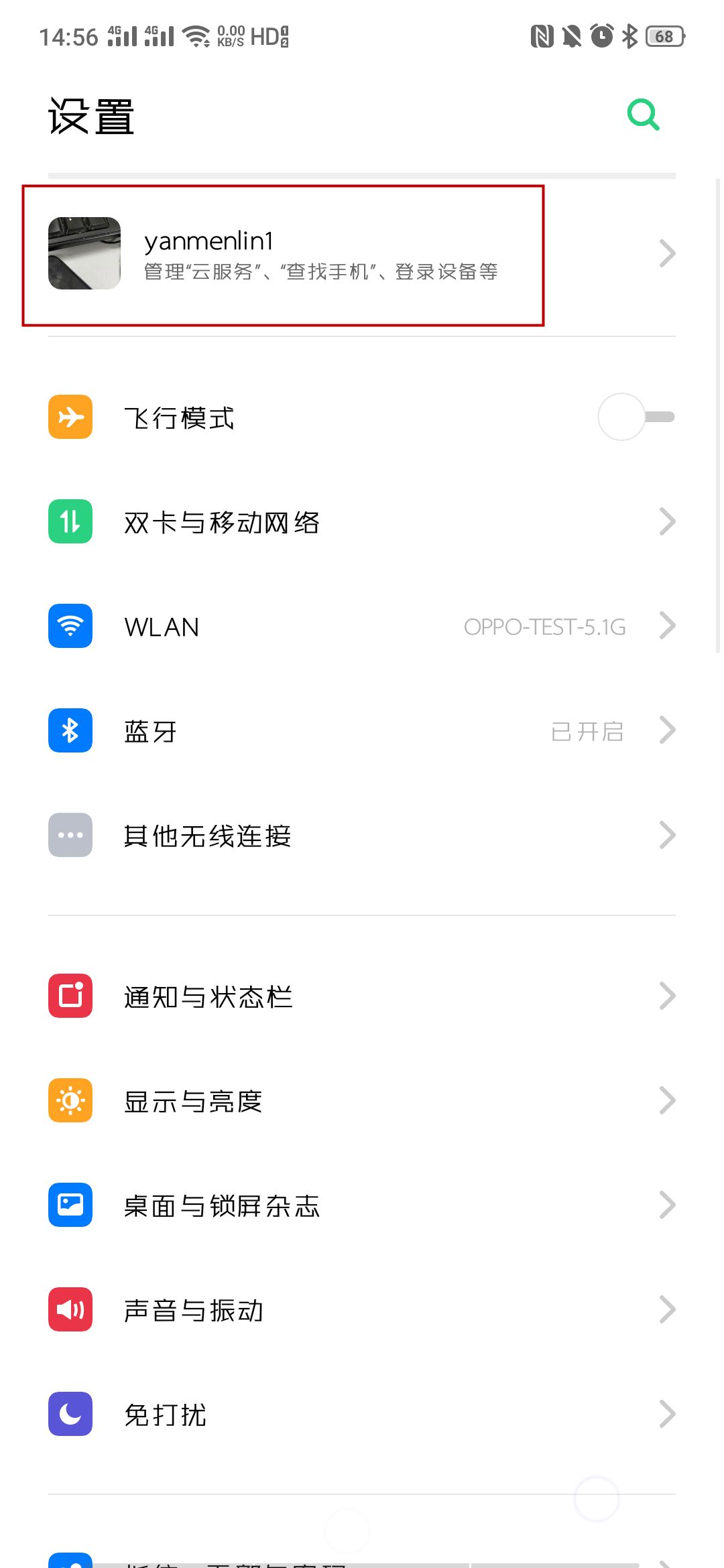Select the 通知与状态栏 red icon
This screenshot has height=1568, width=724.
pyautogui.click(x=70, y=996)
